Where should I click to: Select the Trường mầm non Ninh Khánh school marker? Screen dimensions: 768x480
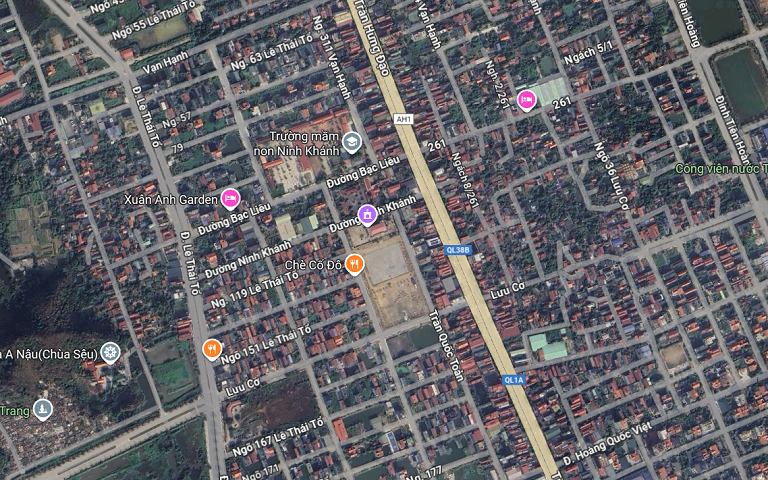351,142
